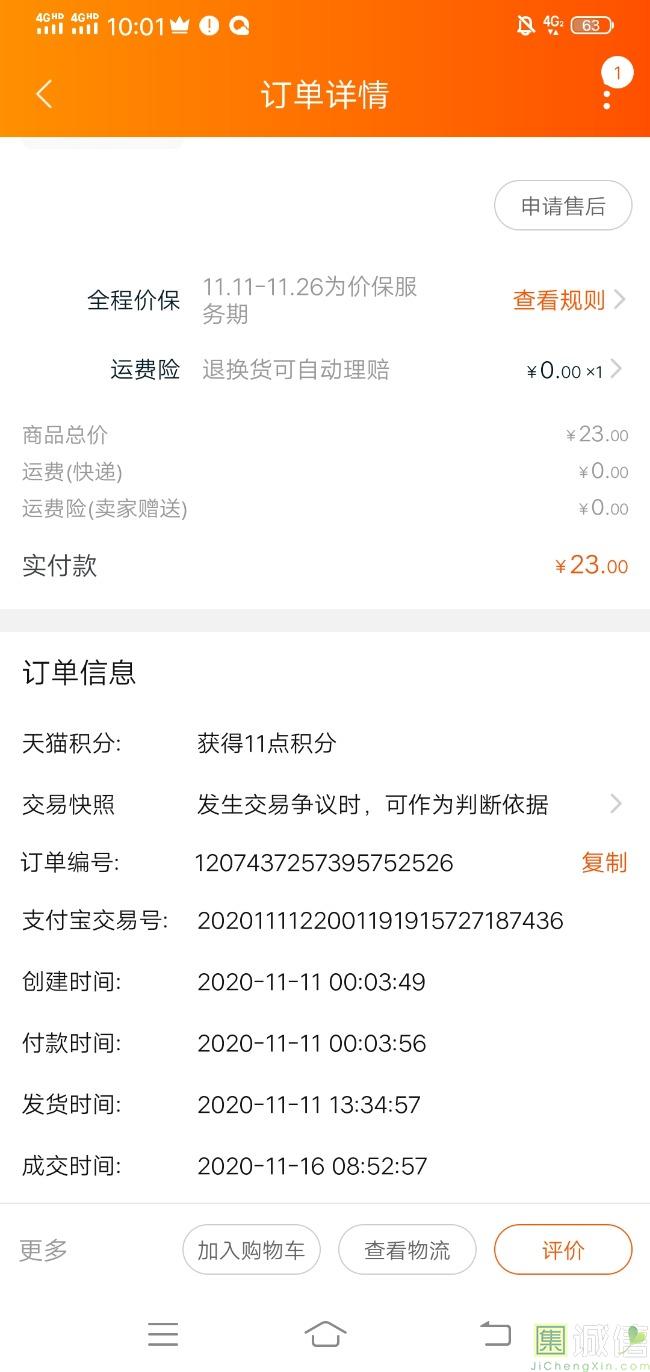The height and width of the screenshot is (1372, 650).
Task: Copy the order number with 复制
Action: click(x=604, y=862)
